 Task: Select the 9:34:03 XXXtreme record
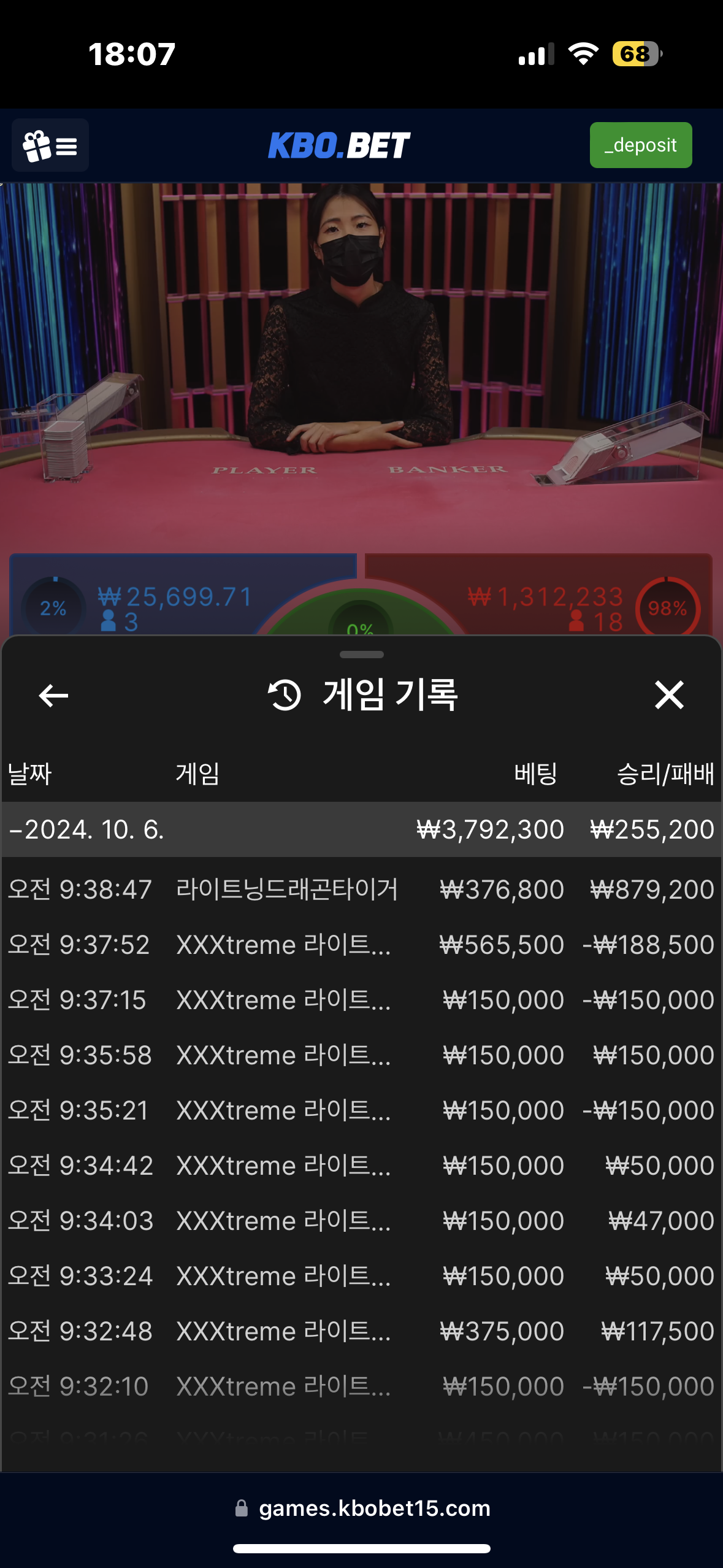(362, 1221)
